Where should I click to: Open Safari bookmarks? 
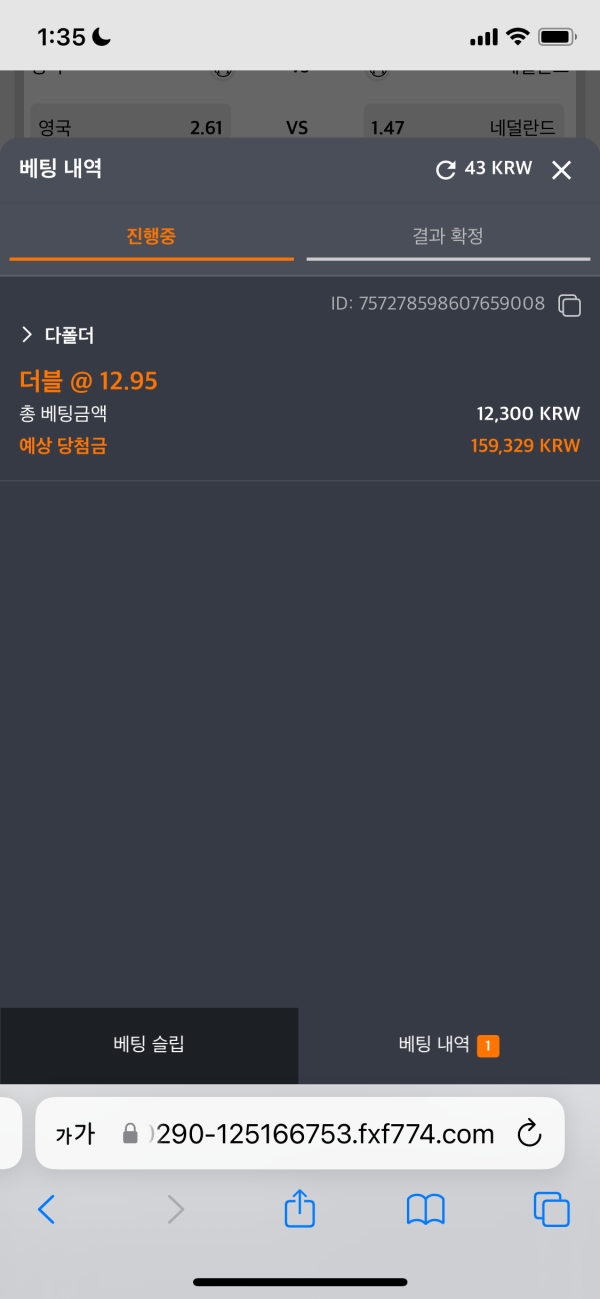[425, 1210]
